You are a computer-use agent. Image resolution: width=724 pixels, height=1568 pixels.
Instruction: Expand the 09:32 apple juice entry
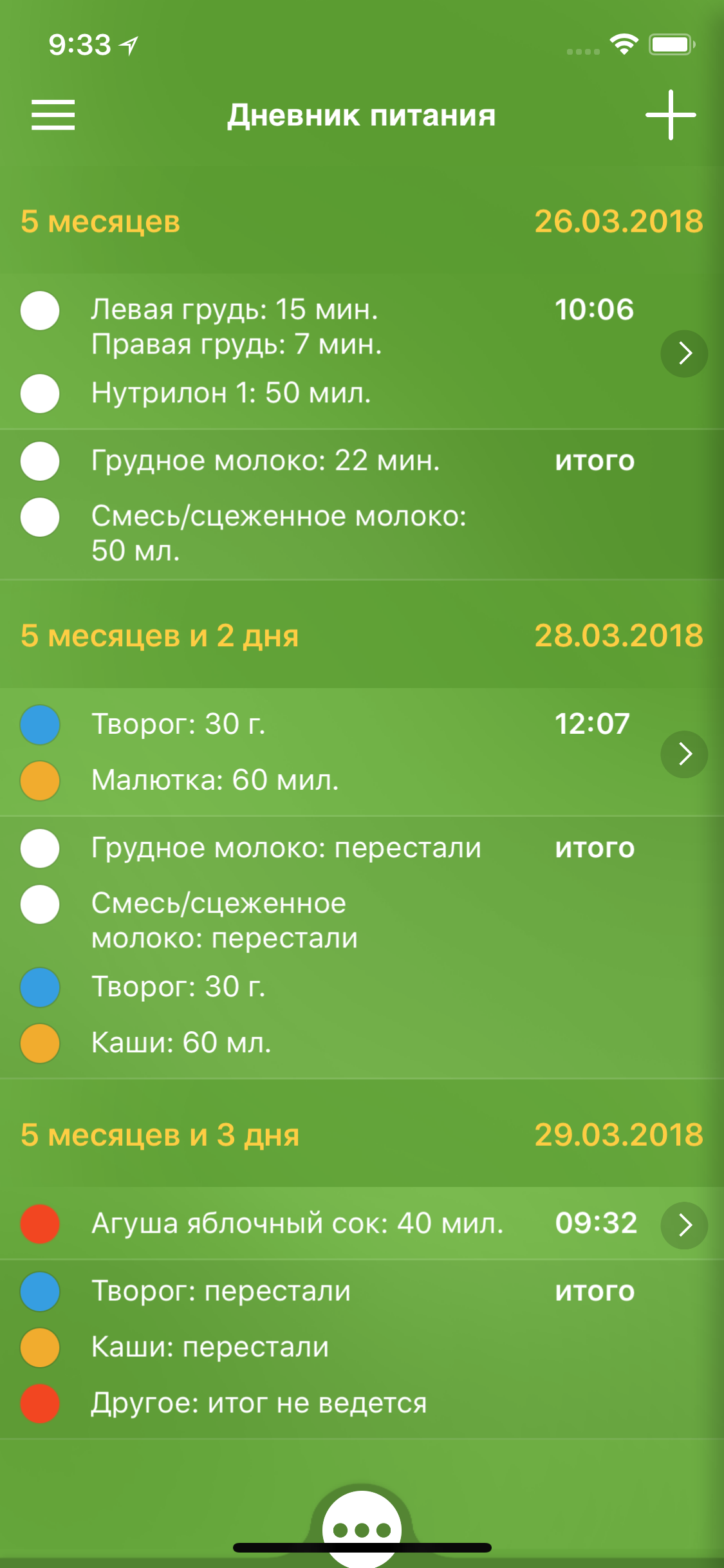point(684,1225)
